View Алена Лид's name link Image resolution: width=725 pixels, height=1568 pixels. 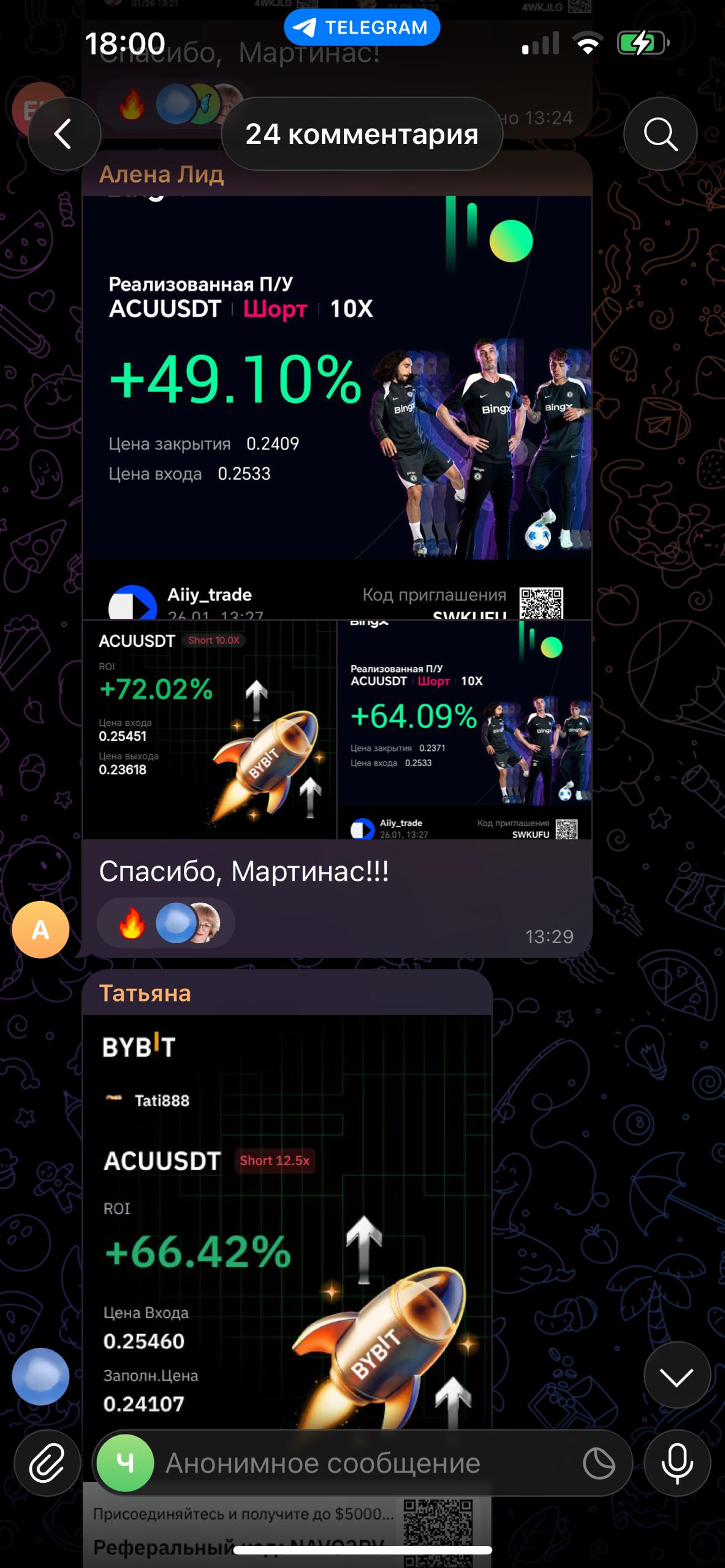pos(161,175)
